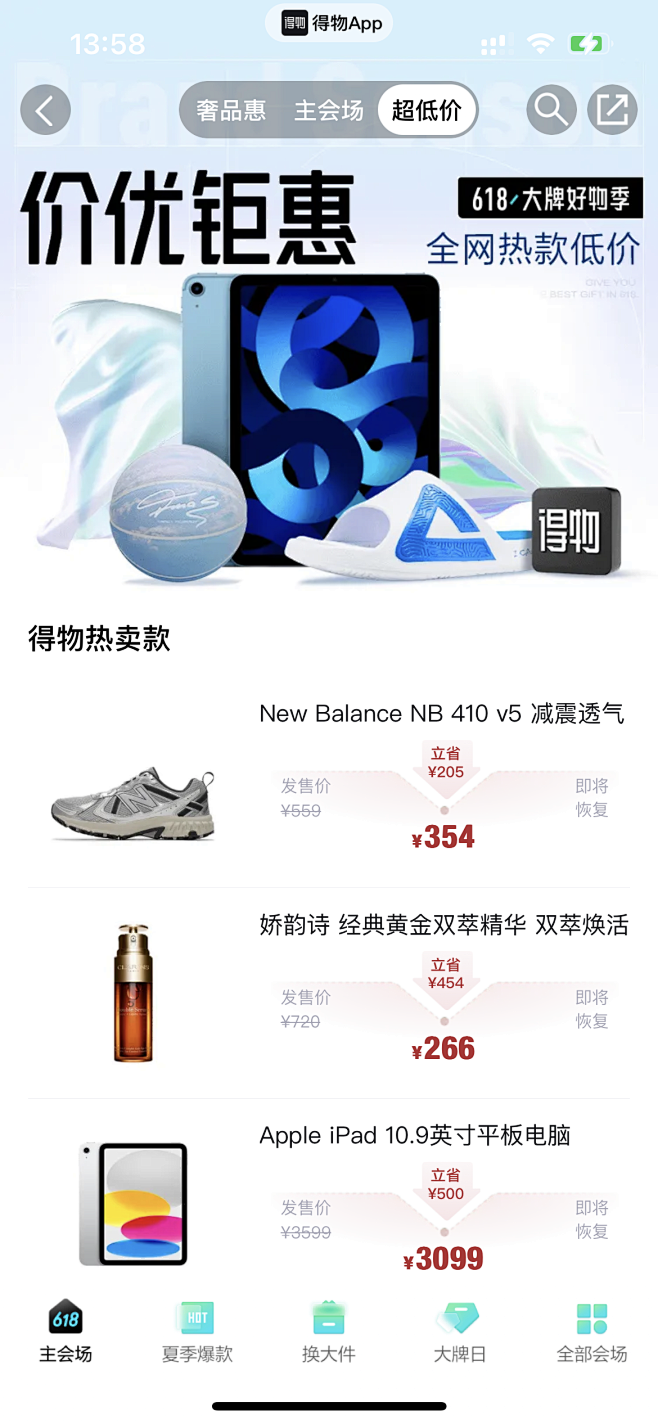Screen dimensions: 658x1424
Task: Return to 得物App via the status pill
Action: pos(329,23)
